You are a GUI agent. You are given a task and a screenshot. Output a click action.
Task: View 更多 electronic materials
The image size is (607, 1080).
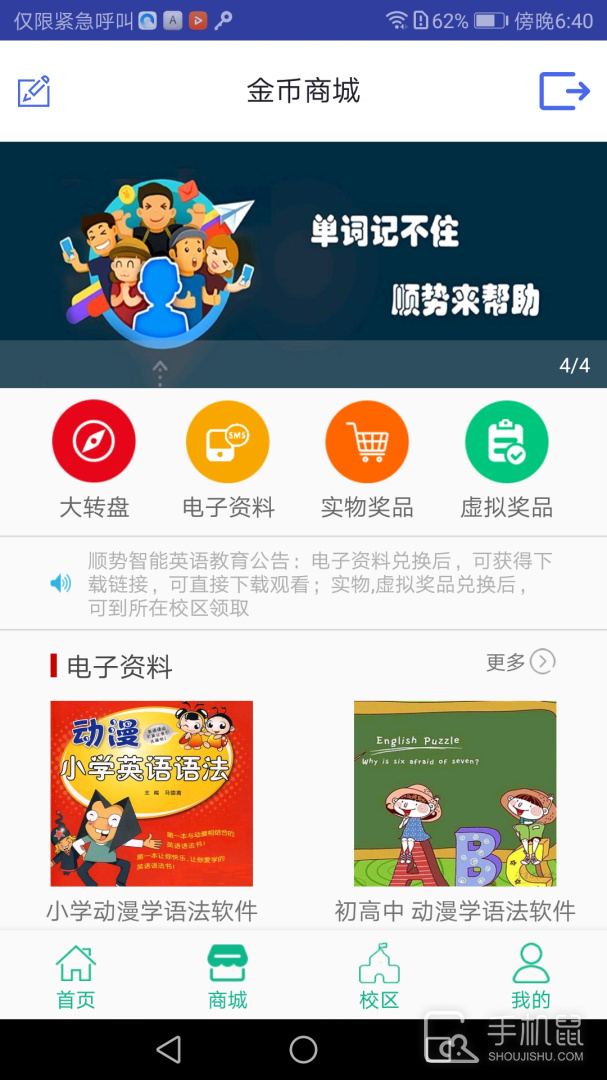tap(520, 662)
